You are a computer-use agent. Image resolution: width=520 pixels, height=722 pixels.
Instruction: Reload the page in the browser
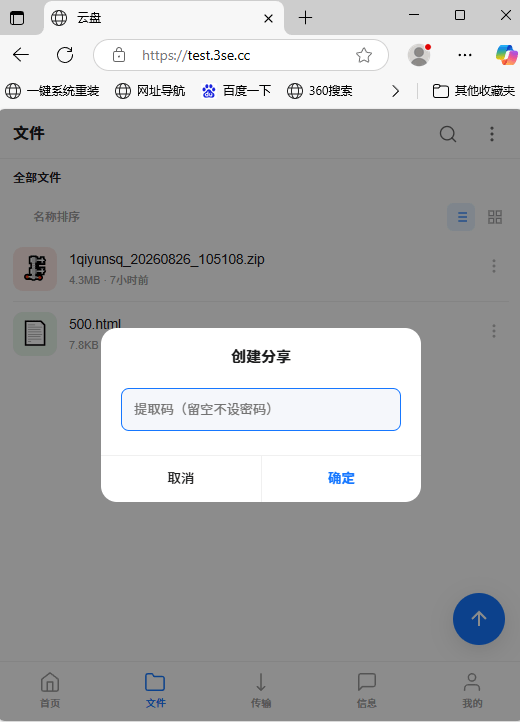click(x=65, y=55)
